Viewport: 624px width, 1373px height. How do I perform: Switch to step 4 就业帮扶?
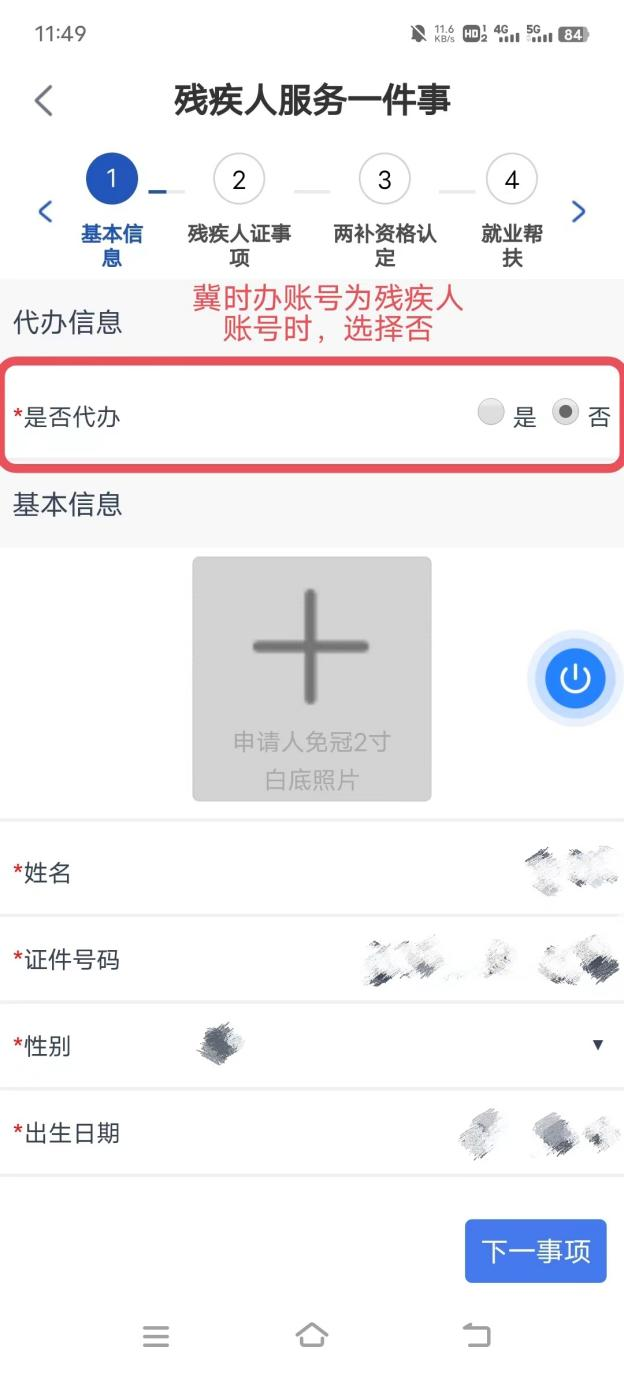point(512,180)
